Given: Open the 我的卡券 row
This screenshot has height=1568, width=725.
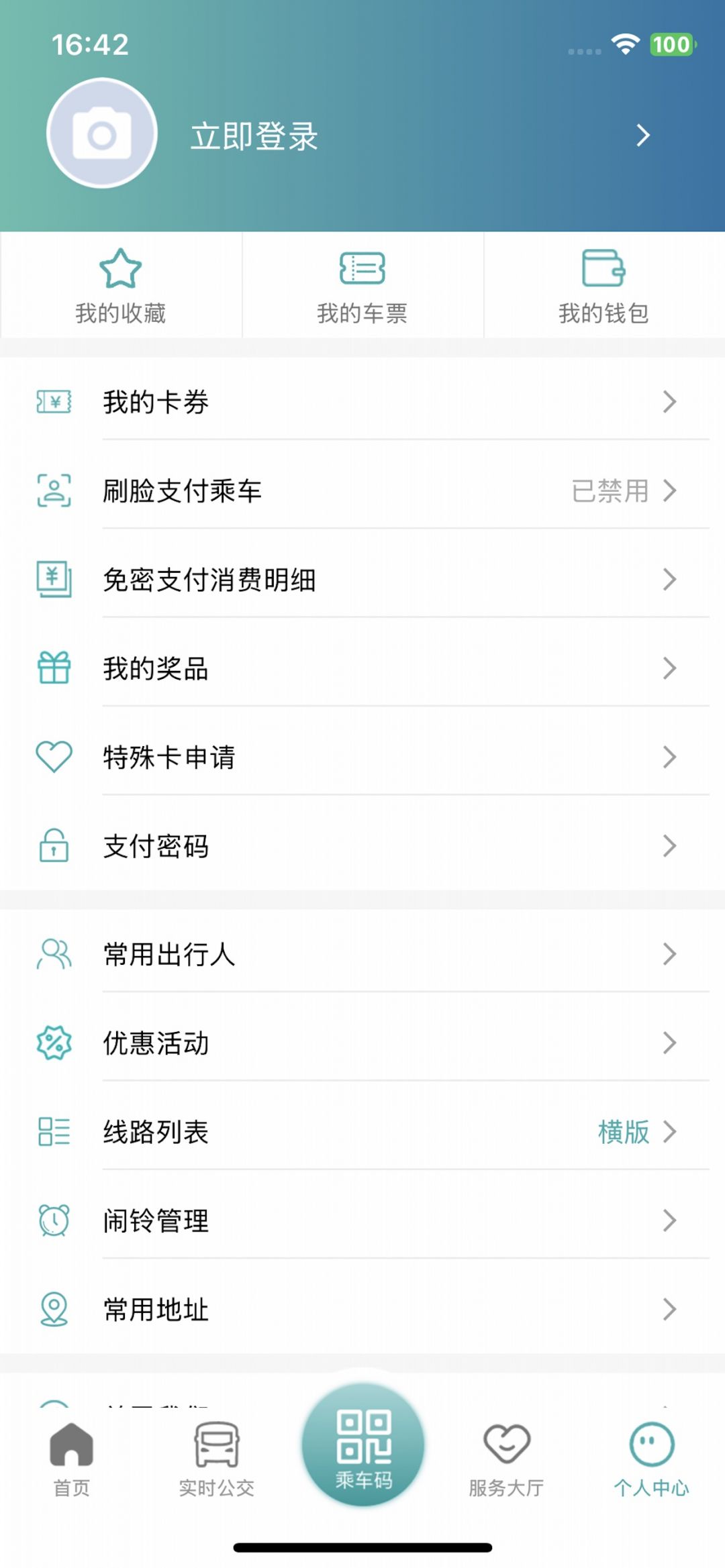Looking at the screenshot, I should [x=362, y=402].
